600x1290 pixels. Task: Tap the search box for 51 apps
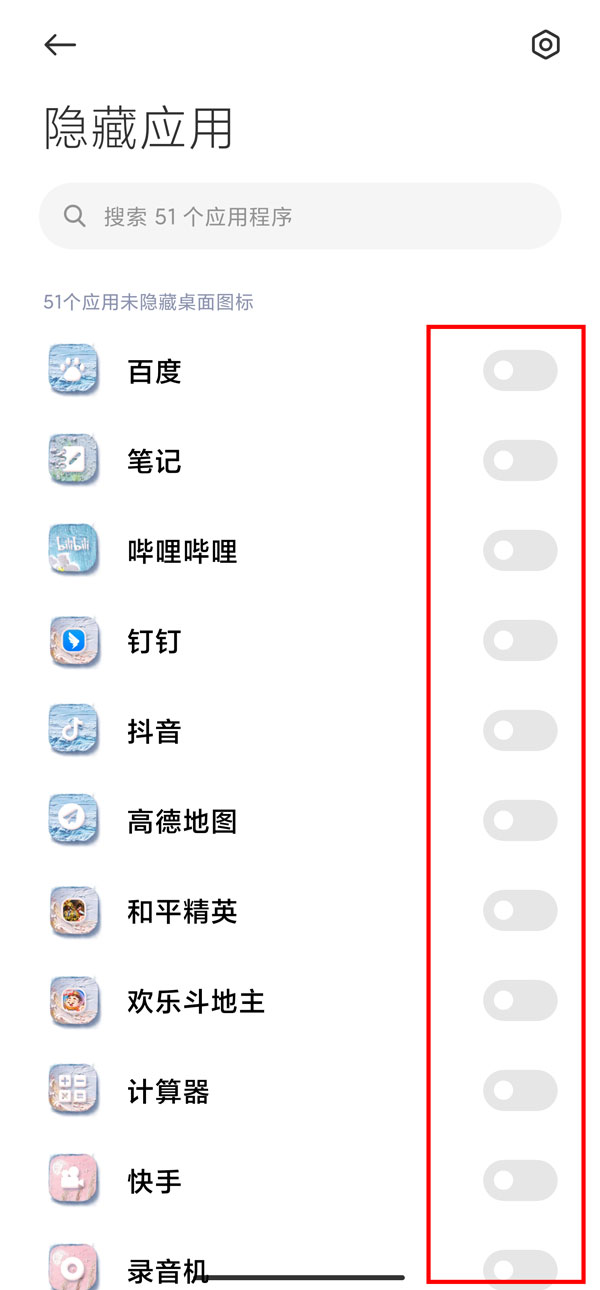click(300, 216)
